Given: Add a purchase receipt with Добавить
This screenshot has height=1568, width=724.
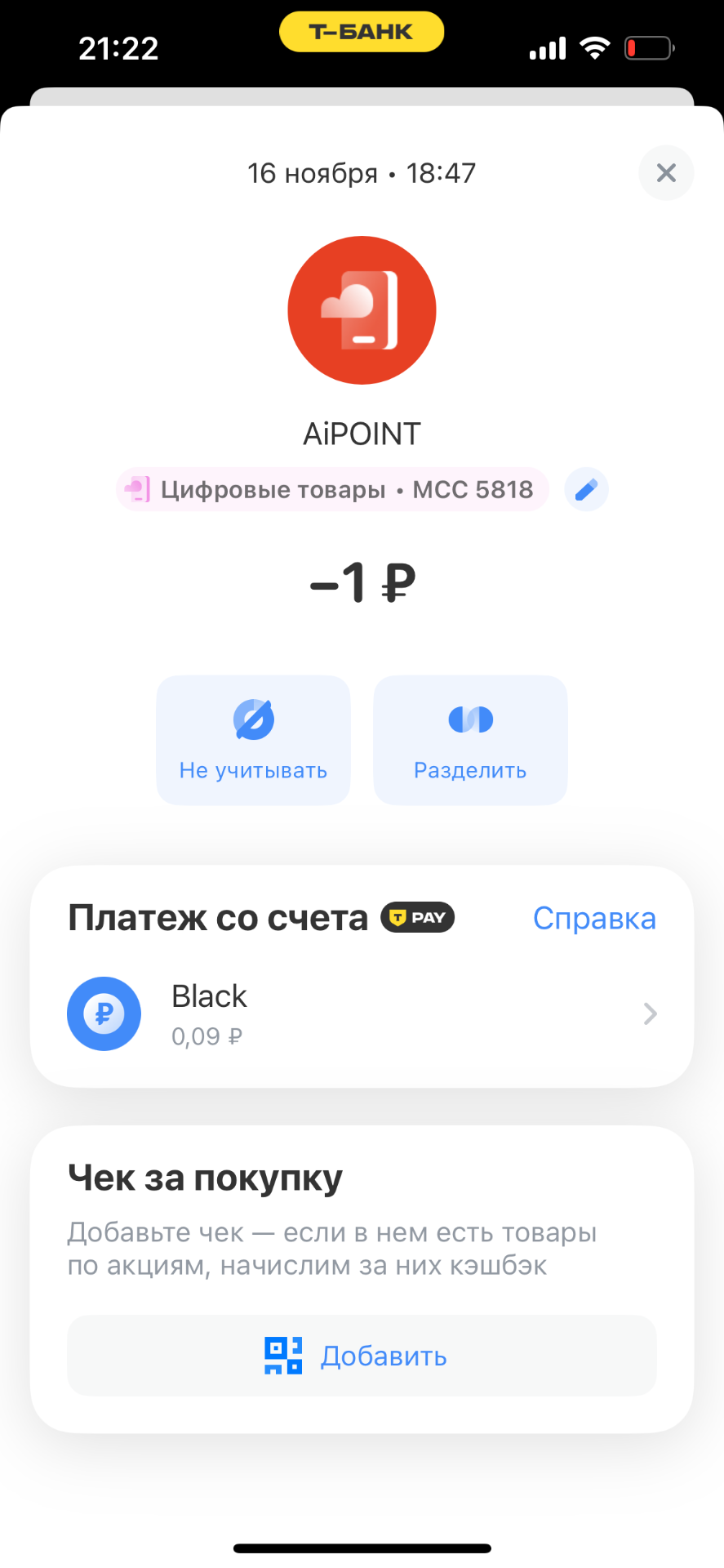Looking at the screenshot, I should click(362, 1356).
